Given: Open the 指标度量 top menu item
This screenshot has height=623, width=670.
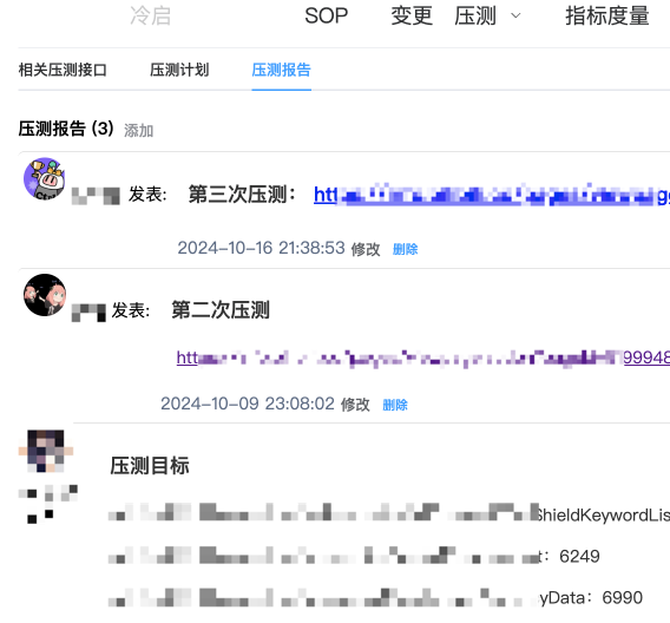Looking at the screenshot, I should tap(606, 16).
